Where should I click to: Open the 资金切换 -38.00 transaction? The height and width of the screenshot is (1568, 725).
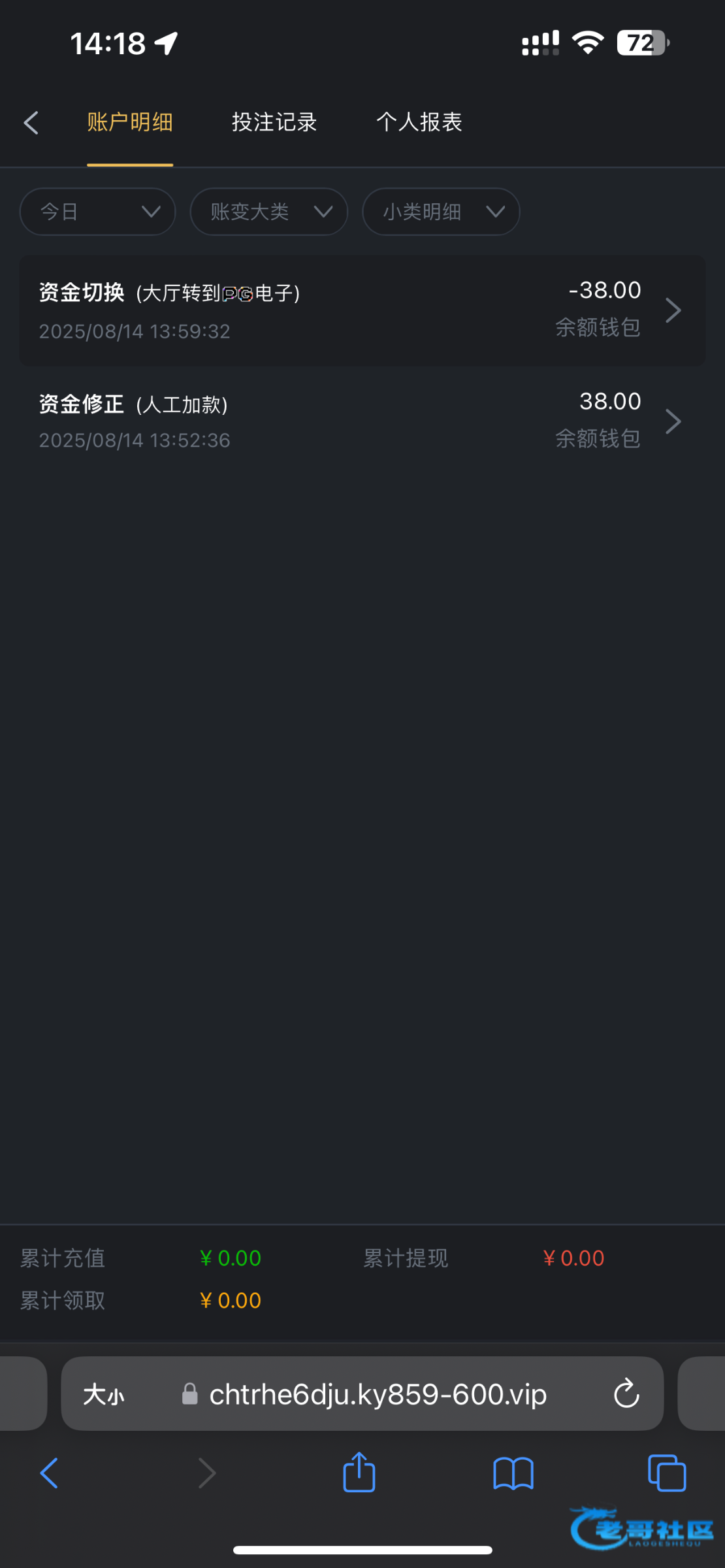(362, 310)
